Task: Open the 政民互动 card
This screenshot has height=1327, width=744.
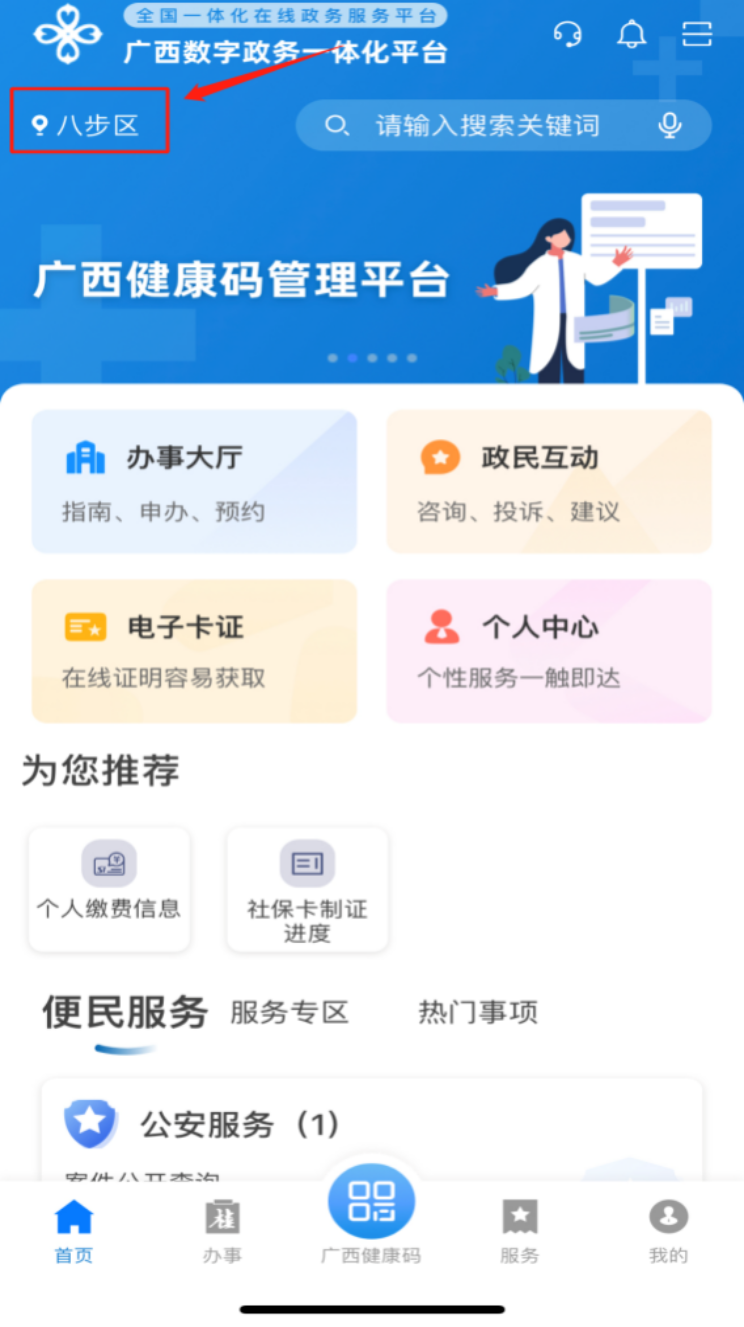Action: pyautogui.click(x=549, y=482)
